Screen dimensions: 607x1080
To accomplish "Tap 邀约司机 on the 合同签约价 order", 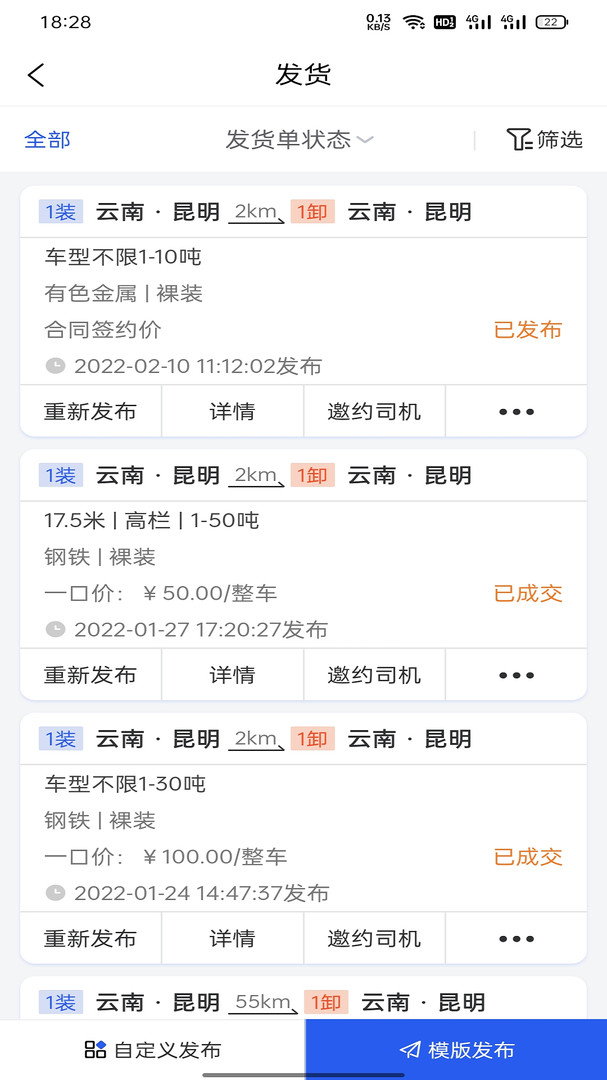I will pyautogui.click(x=374, y=411).
